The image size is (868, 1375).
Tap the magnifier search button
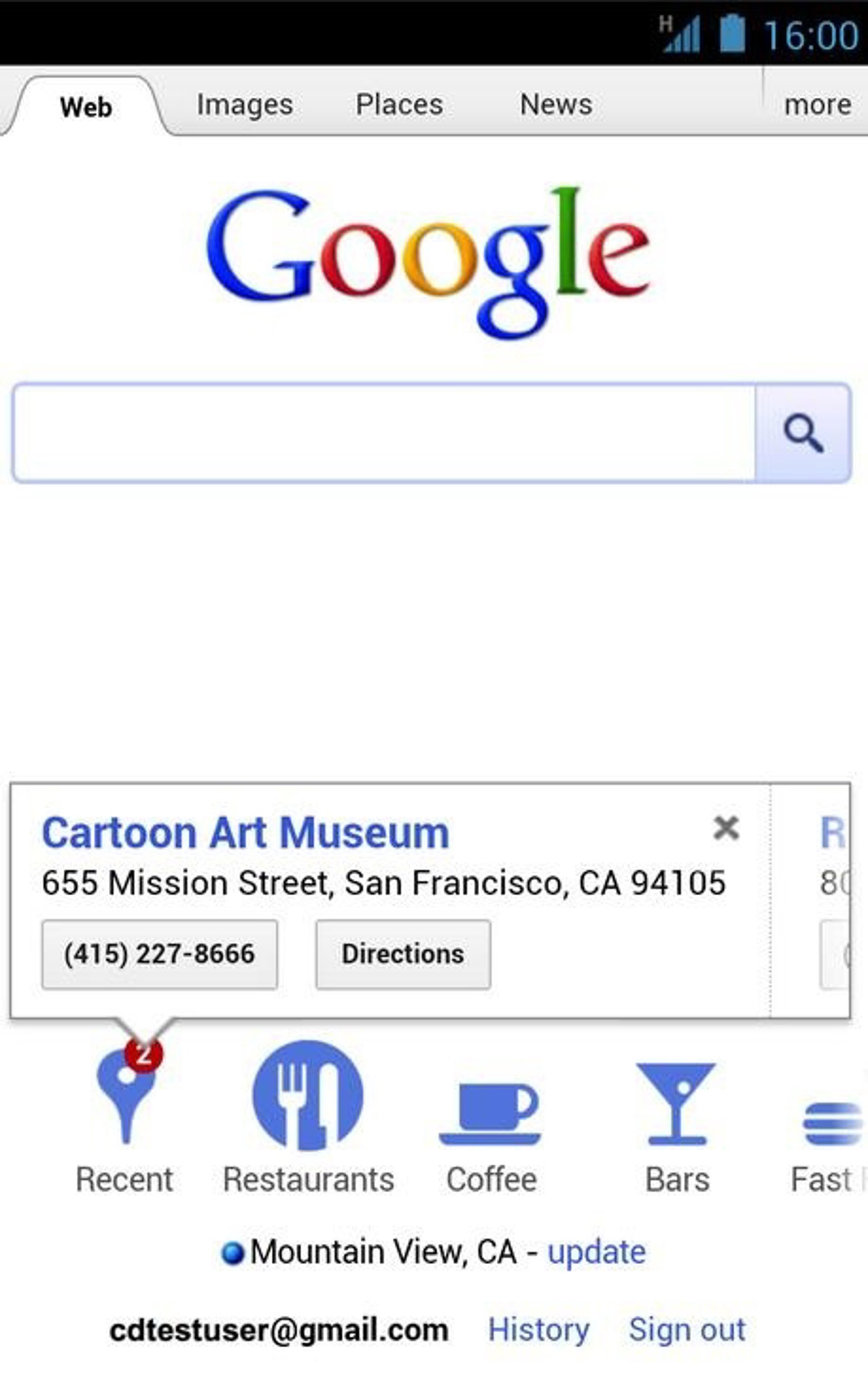pos(803,433)
